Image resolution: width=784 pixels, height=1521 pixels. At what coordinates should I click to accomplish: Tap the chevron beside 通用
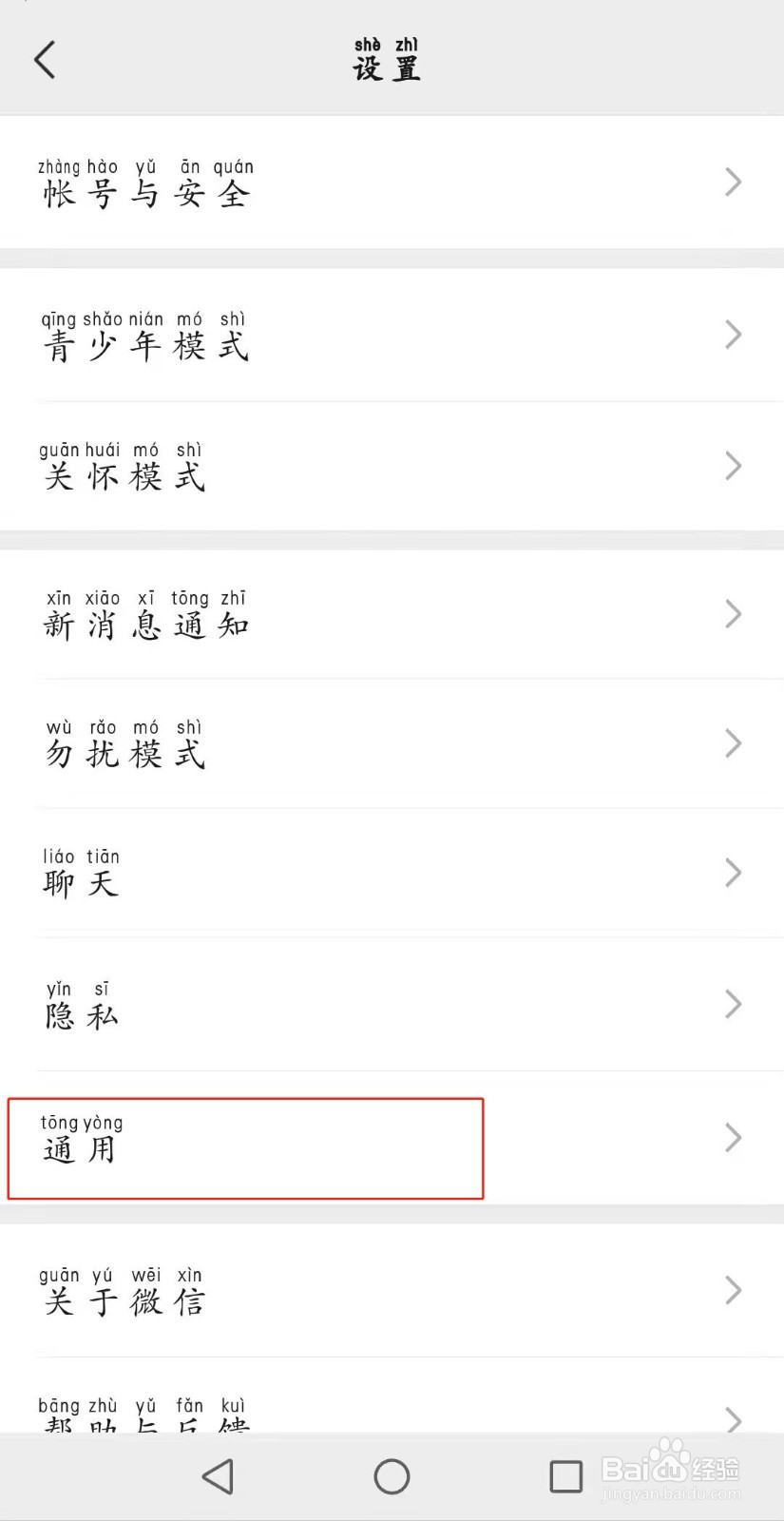732,1138
